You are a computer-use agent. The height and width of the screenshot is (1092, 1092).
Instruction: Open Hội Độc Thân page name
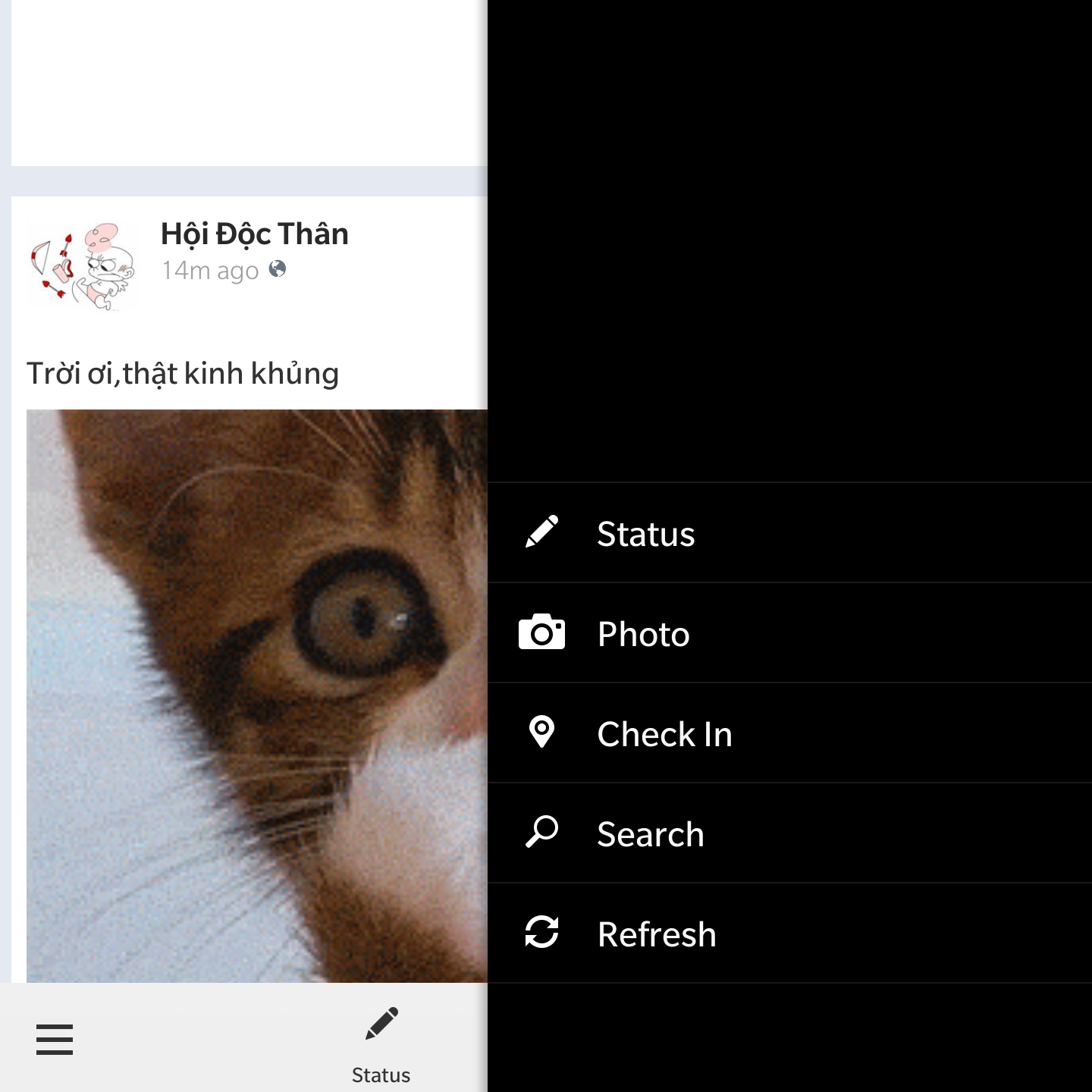pos(254,234)
